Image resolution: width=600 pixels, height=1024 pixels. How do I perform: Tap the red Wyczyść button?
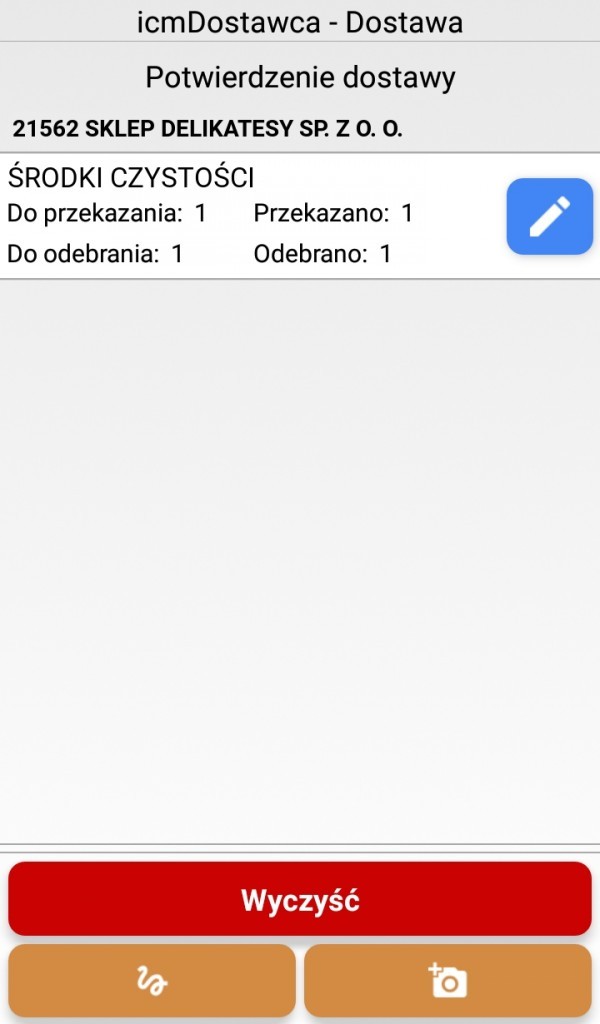coord(300,900)
